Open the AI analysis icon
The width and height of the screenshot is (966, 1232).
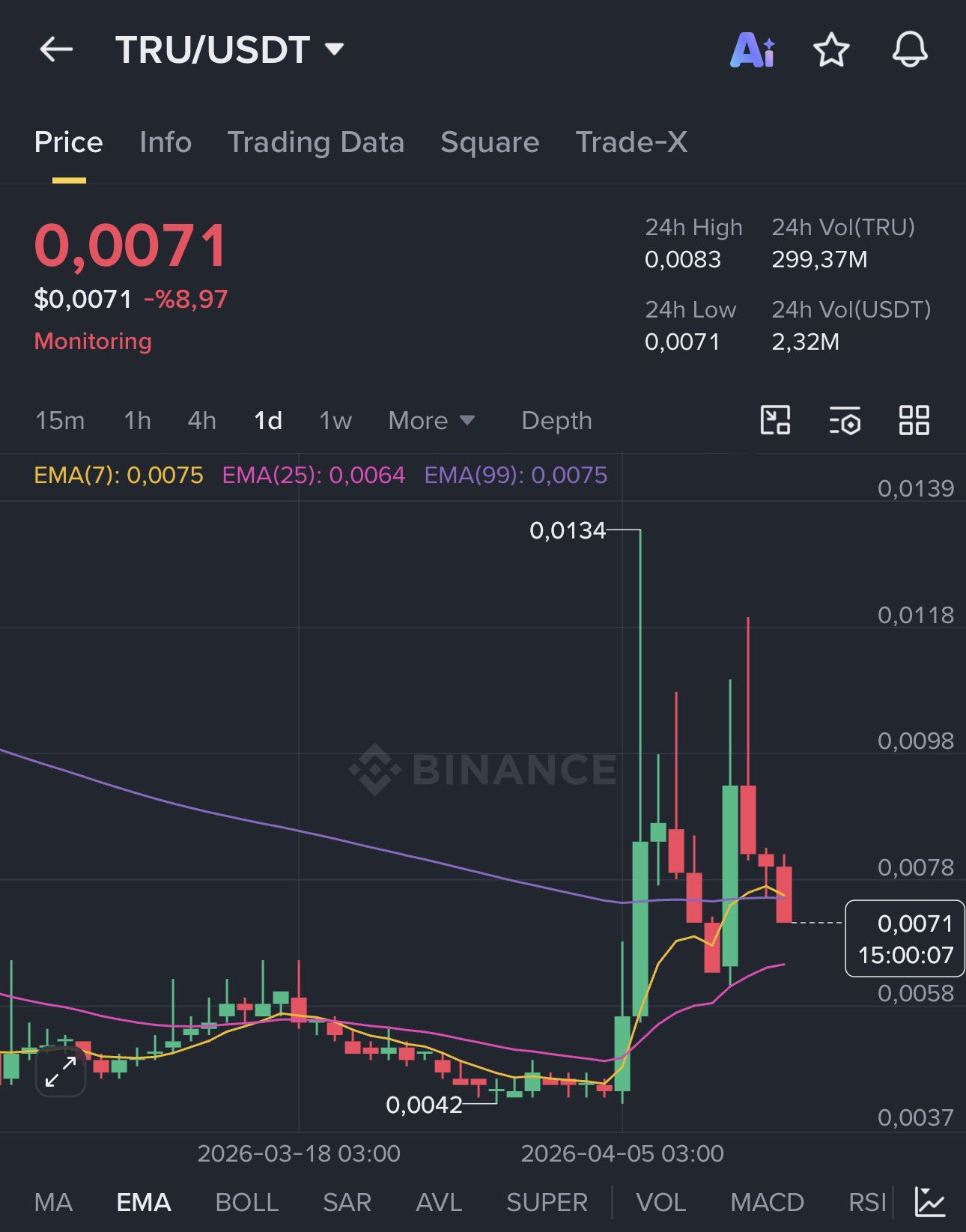(752, 51)
